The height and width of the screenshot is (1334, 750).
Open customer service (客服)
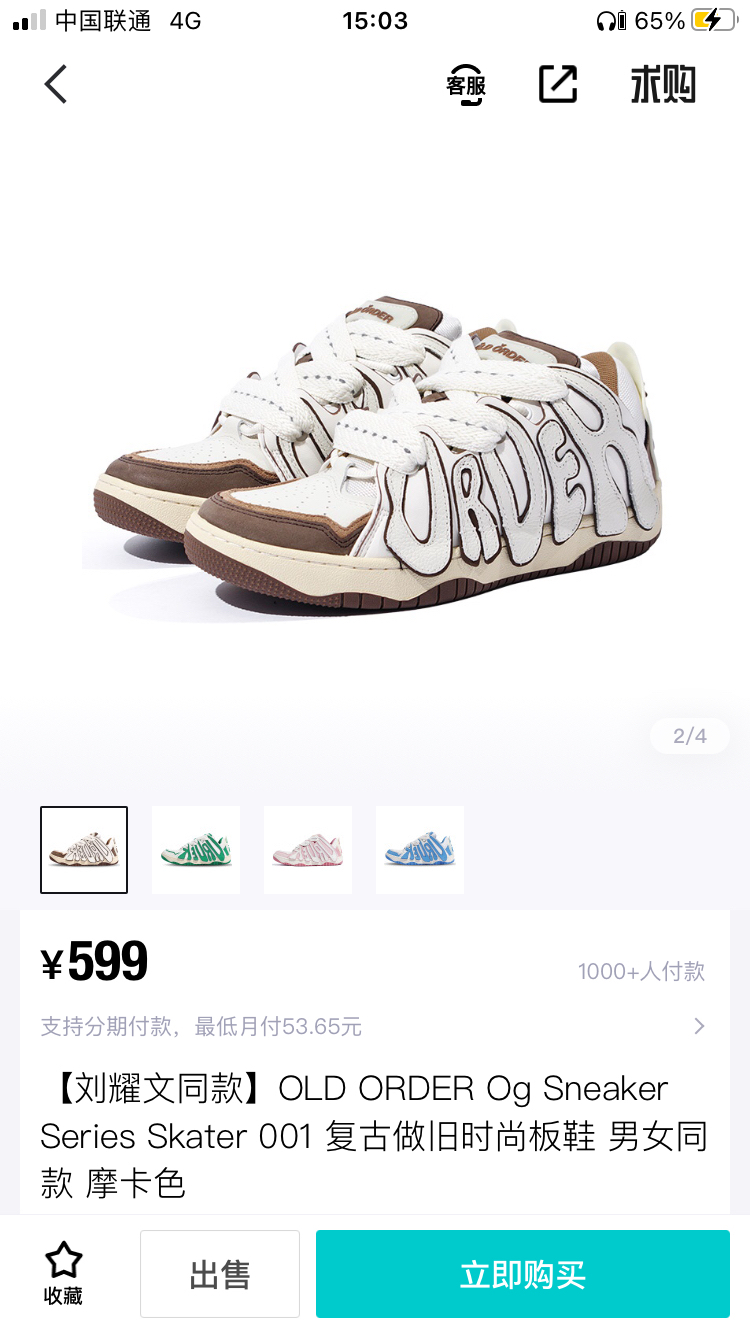pos(466,85)
